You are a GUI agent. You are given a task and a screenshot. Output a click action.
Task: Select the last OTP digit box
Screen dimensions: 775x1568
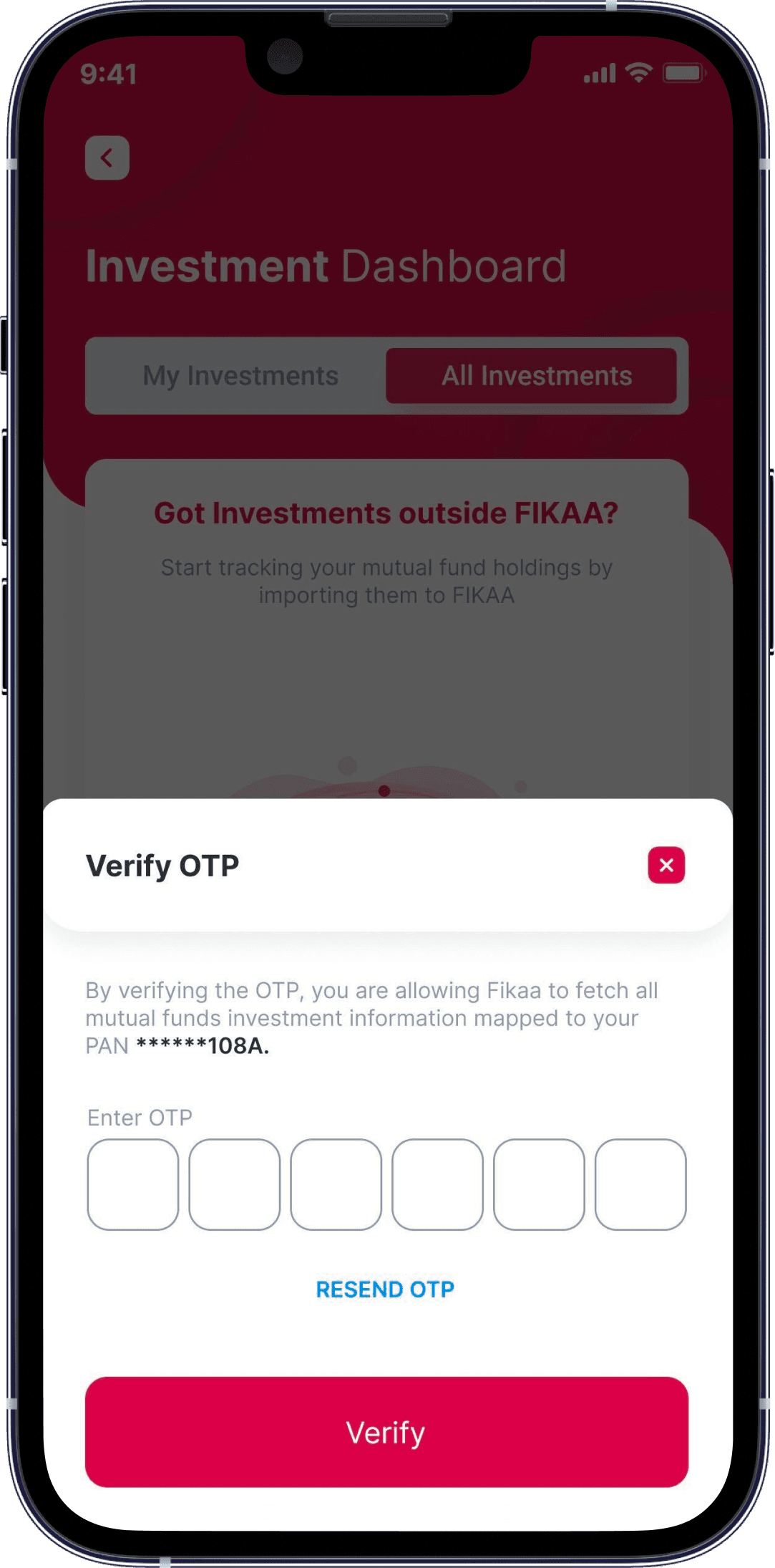pos(640,1184)
